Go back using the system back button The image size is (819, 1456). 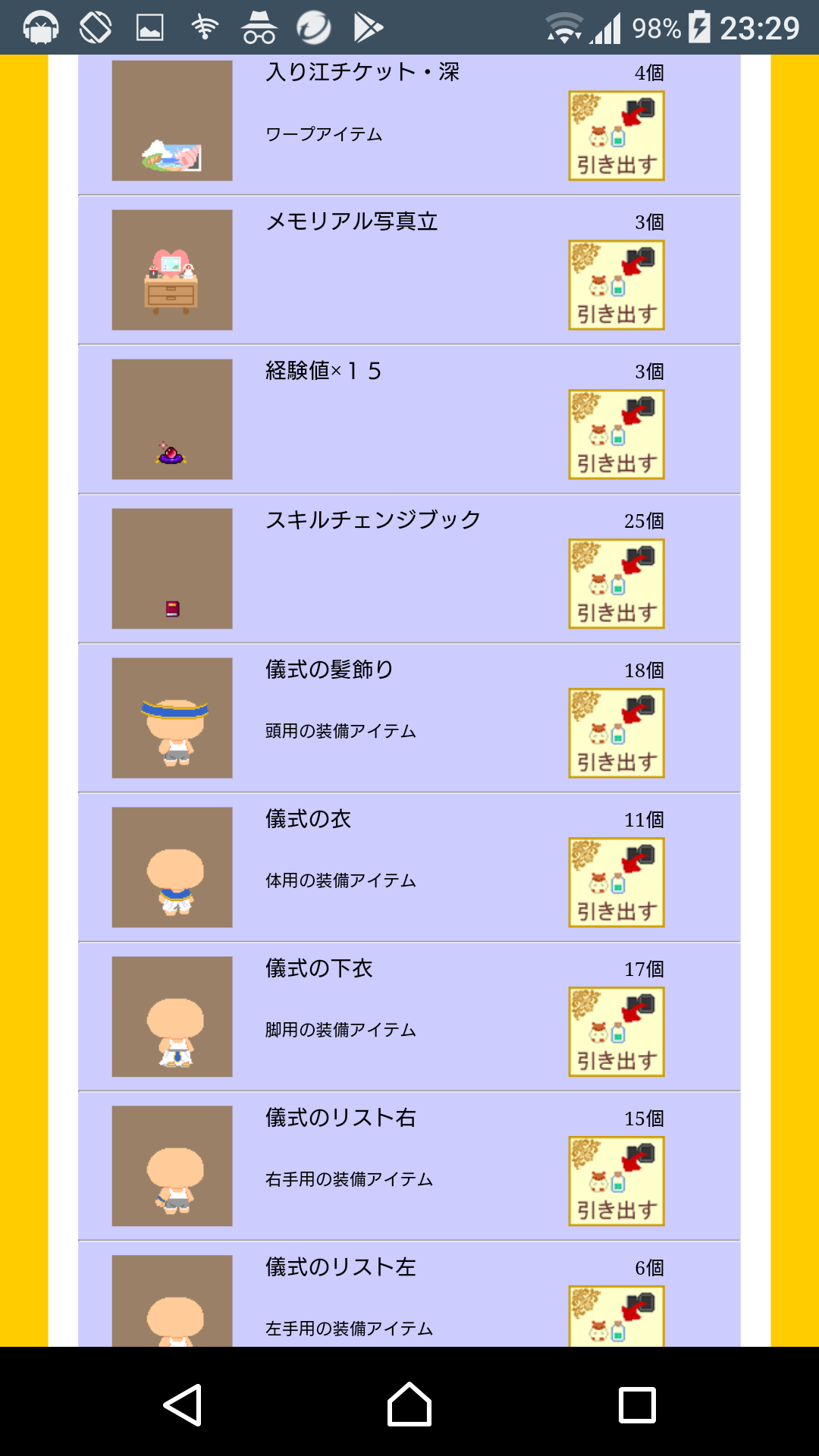point(183,1405)
